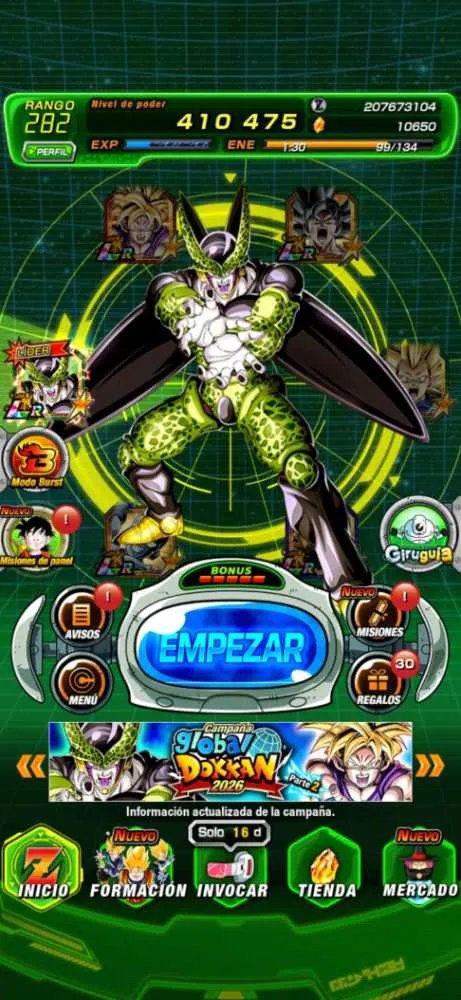Switch to the FORMACIÓN tab
This screenshot has width=461, height=1000.
(137, 869)
